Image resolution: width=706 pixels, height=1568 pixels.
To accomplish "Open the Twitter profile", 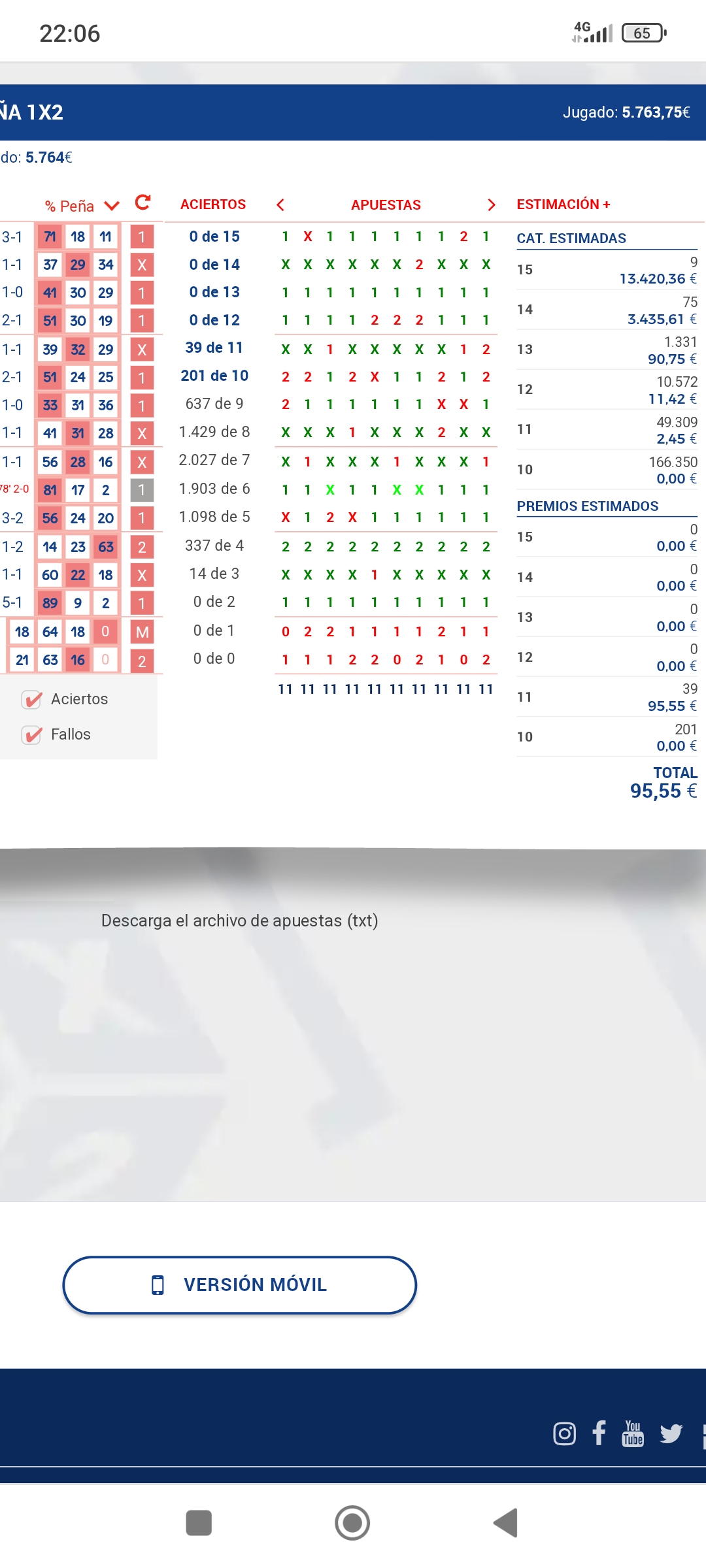I will tap(671, 1433).
